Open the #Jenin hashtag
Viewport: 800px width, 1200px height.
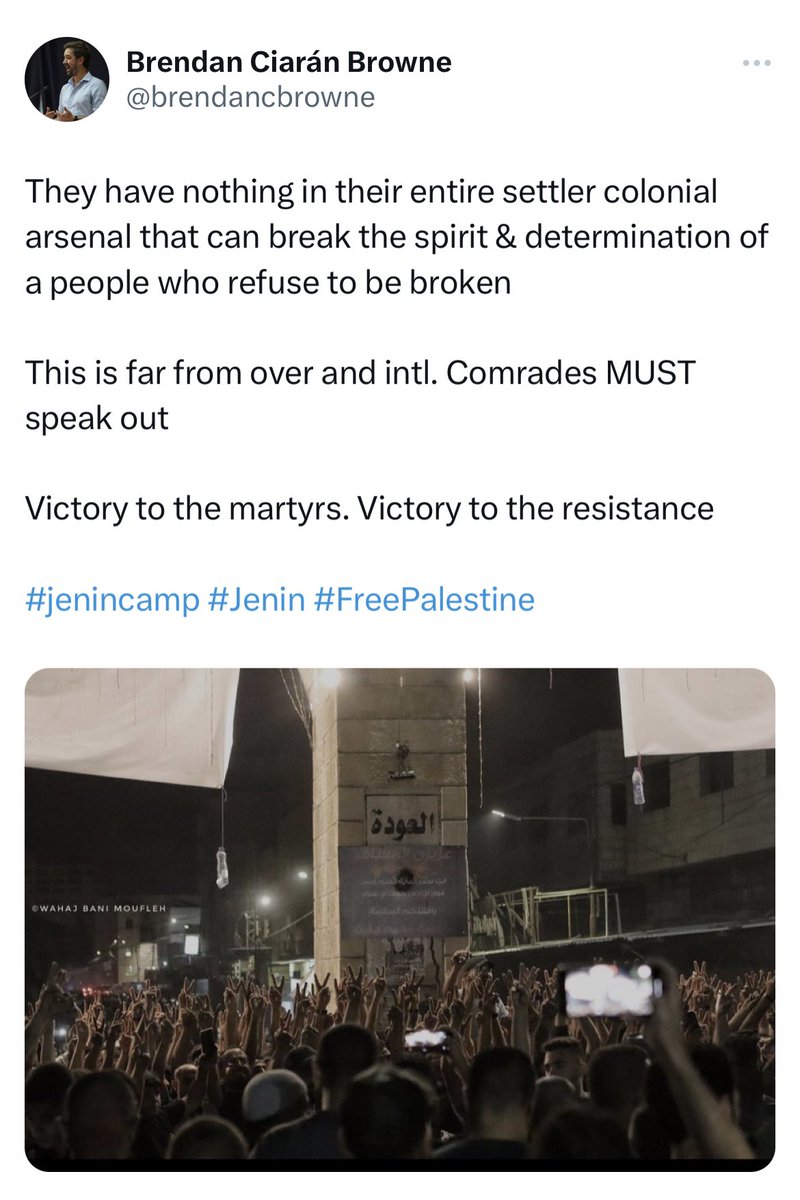pos(256,600)
